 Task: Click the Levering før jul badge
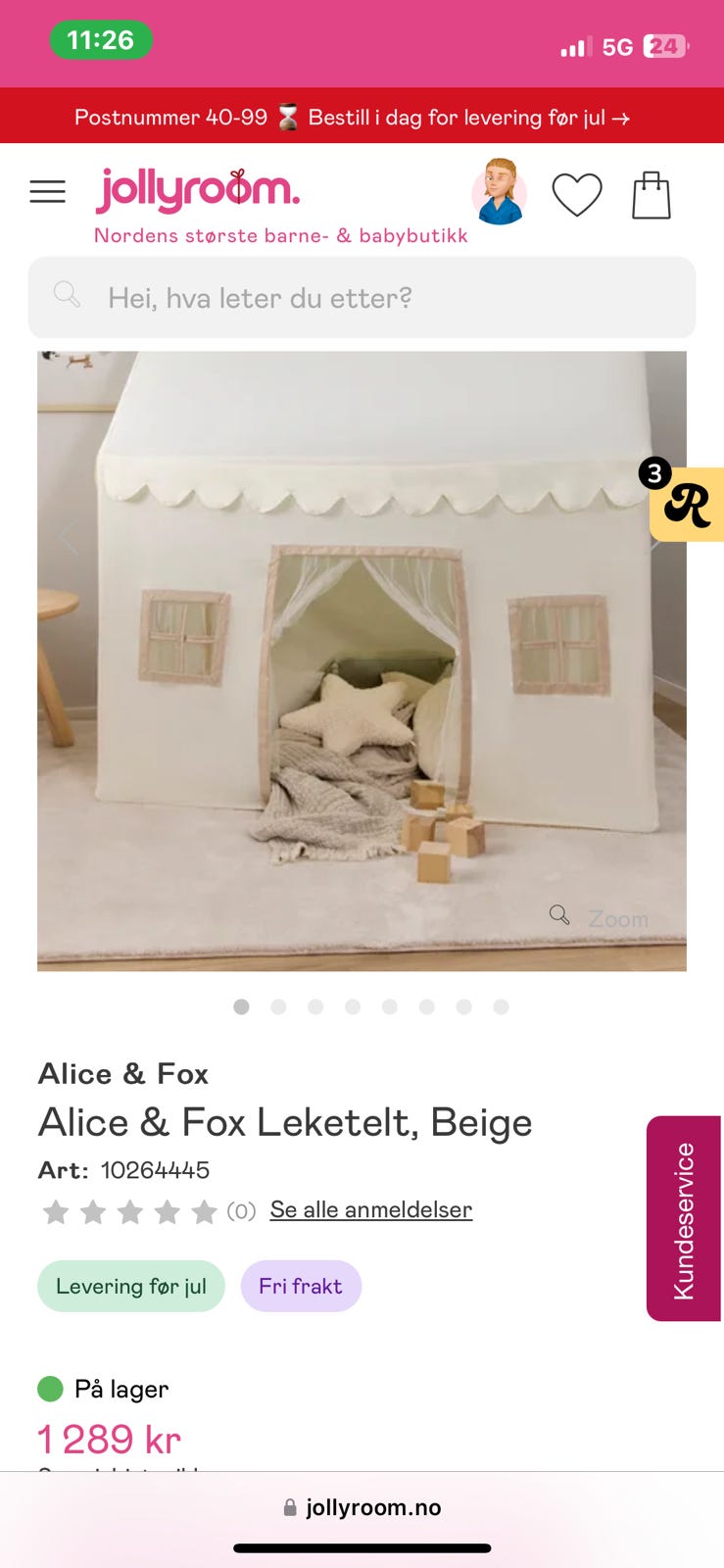pos(130,1286)
